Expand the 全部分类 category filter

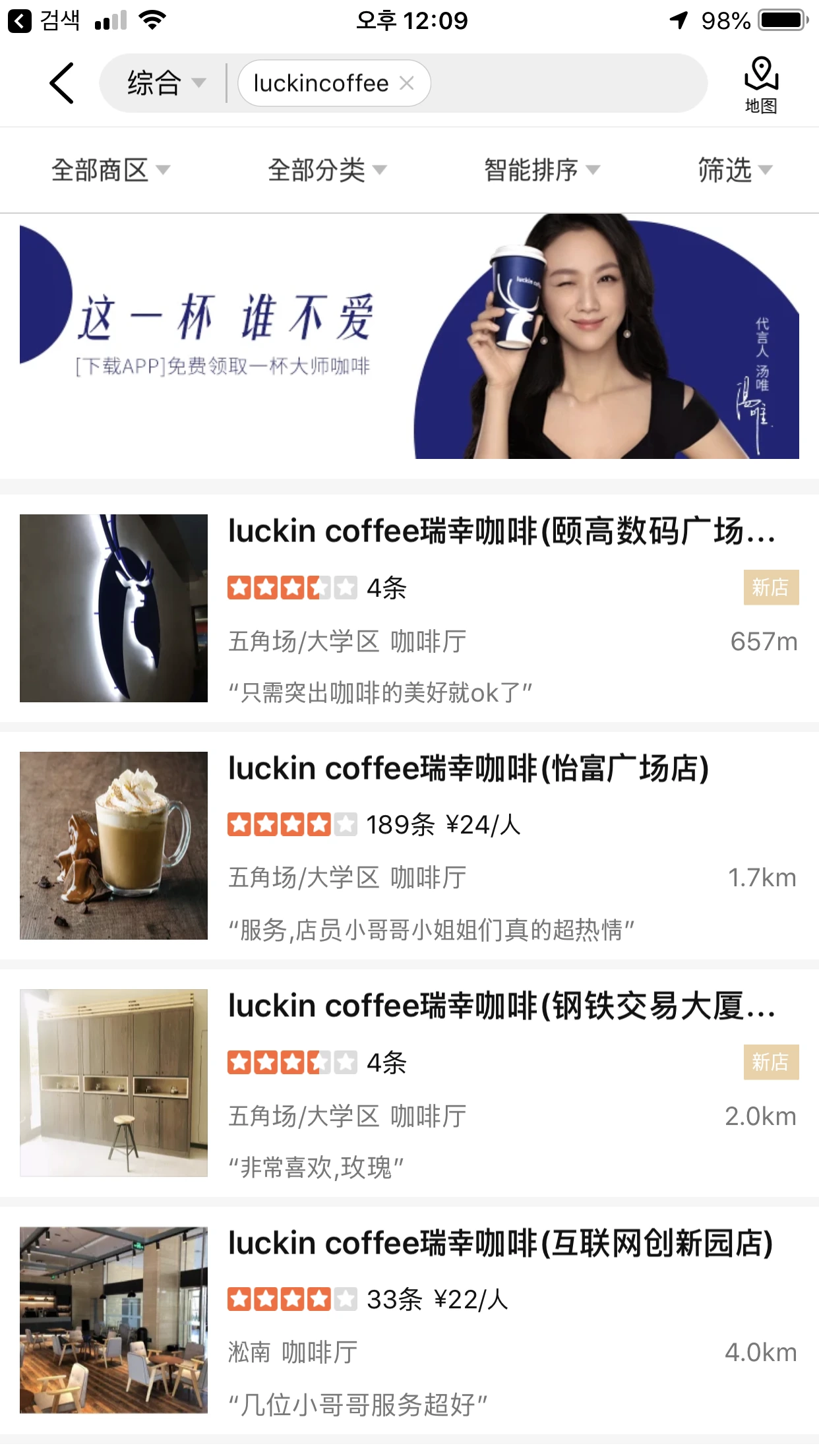[x=326, y=170]
